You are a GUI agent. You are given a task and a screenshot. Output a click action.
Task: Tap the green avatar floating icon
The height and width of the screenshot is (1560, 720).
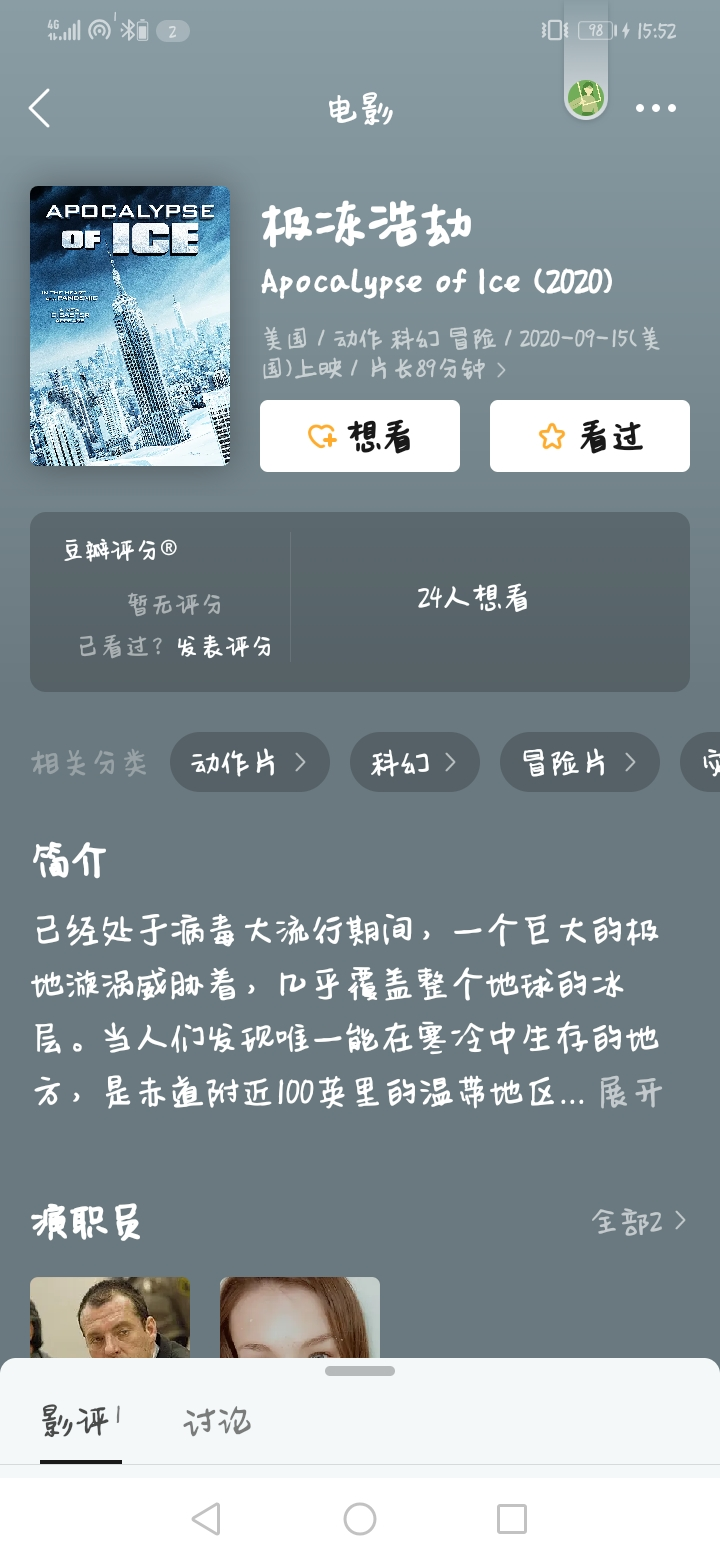tap(586, 98)
